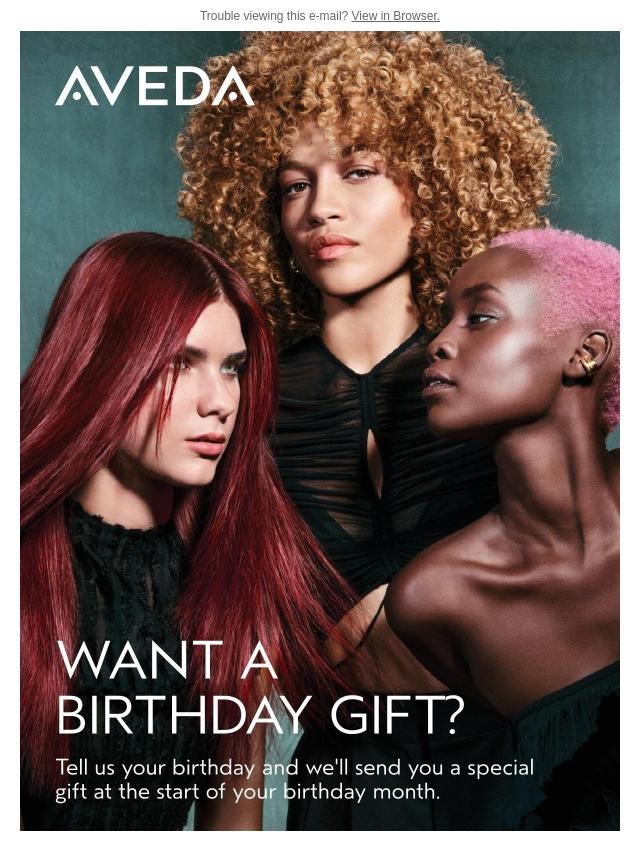640x854 pixels.
Task: Open the Aveda birthday gift banner
Action: [x=320, y=430]
